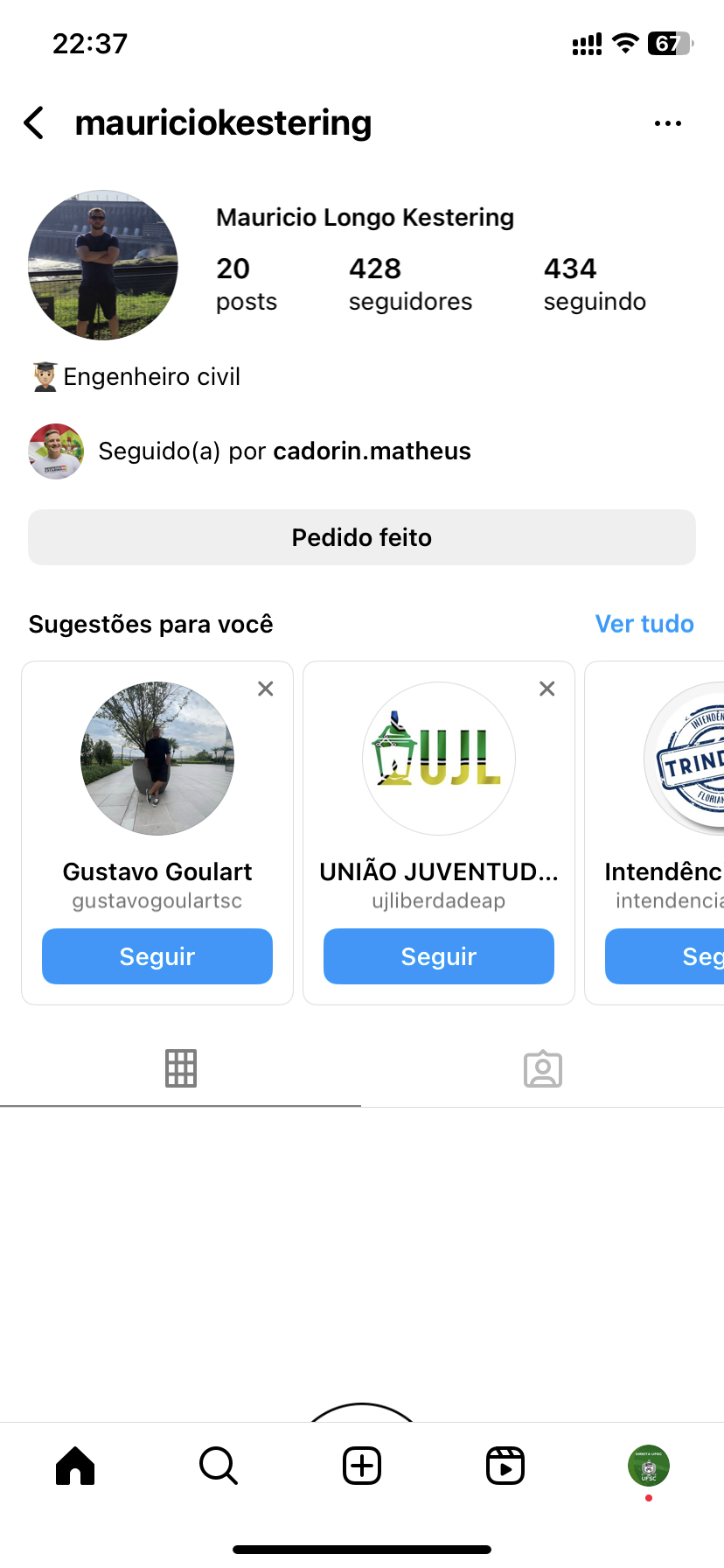Open Ver tudo suggestions link
Image resolution: width=724 pixels, height=1568 pixels.
tap(644, 624)
